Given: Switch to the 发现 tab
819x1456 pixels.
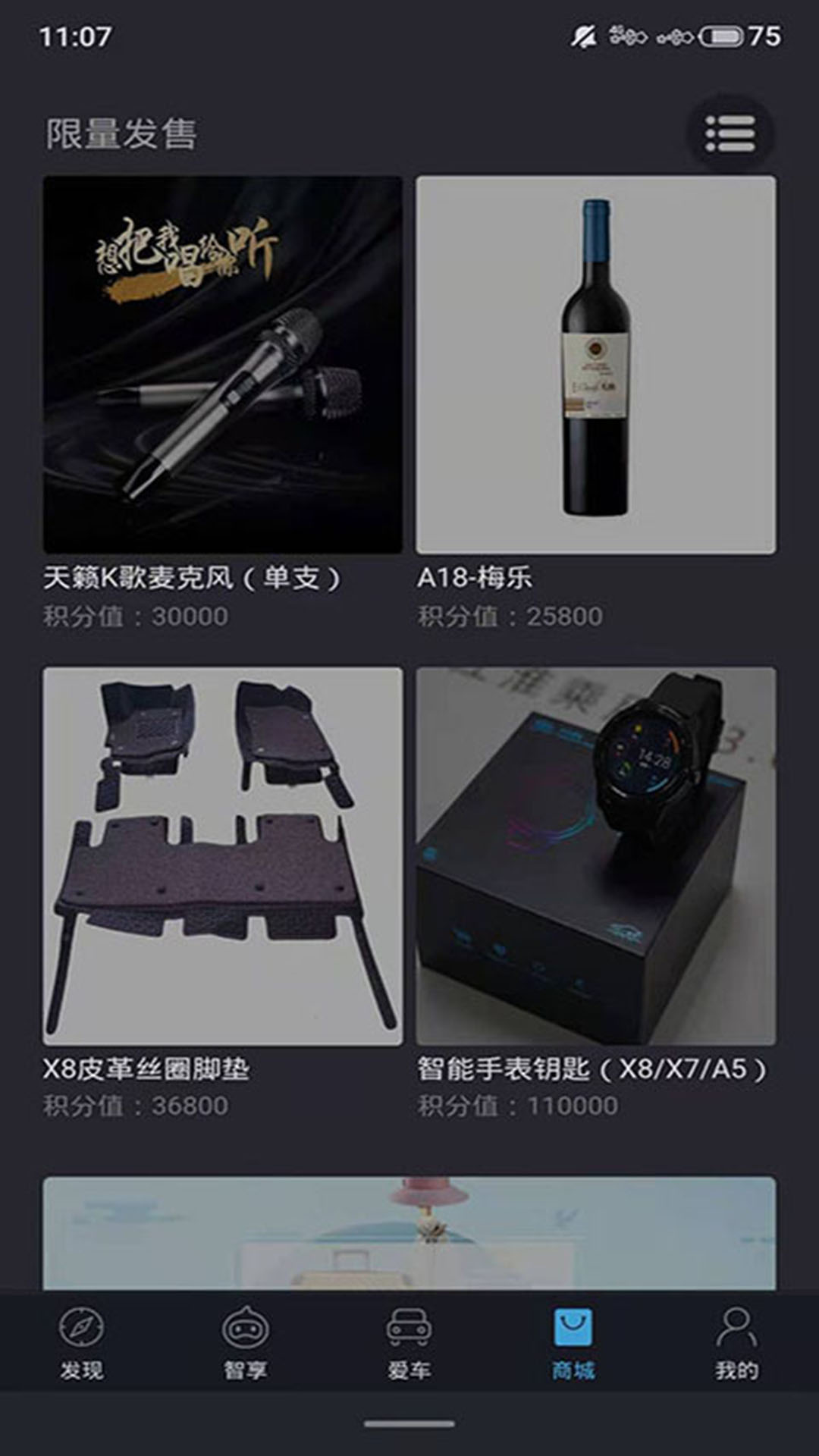Looking at the screenshot, I should click(x=82, y=1344).
